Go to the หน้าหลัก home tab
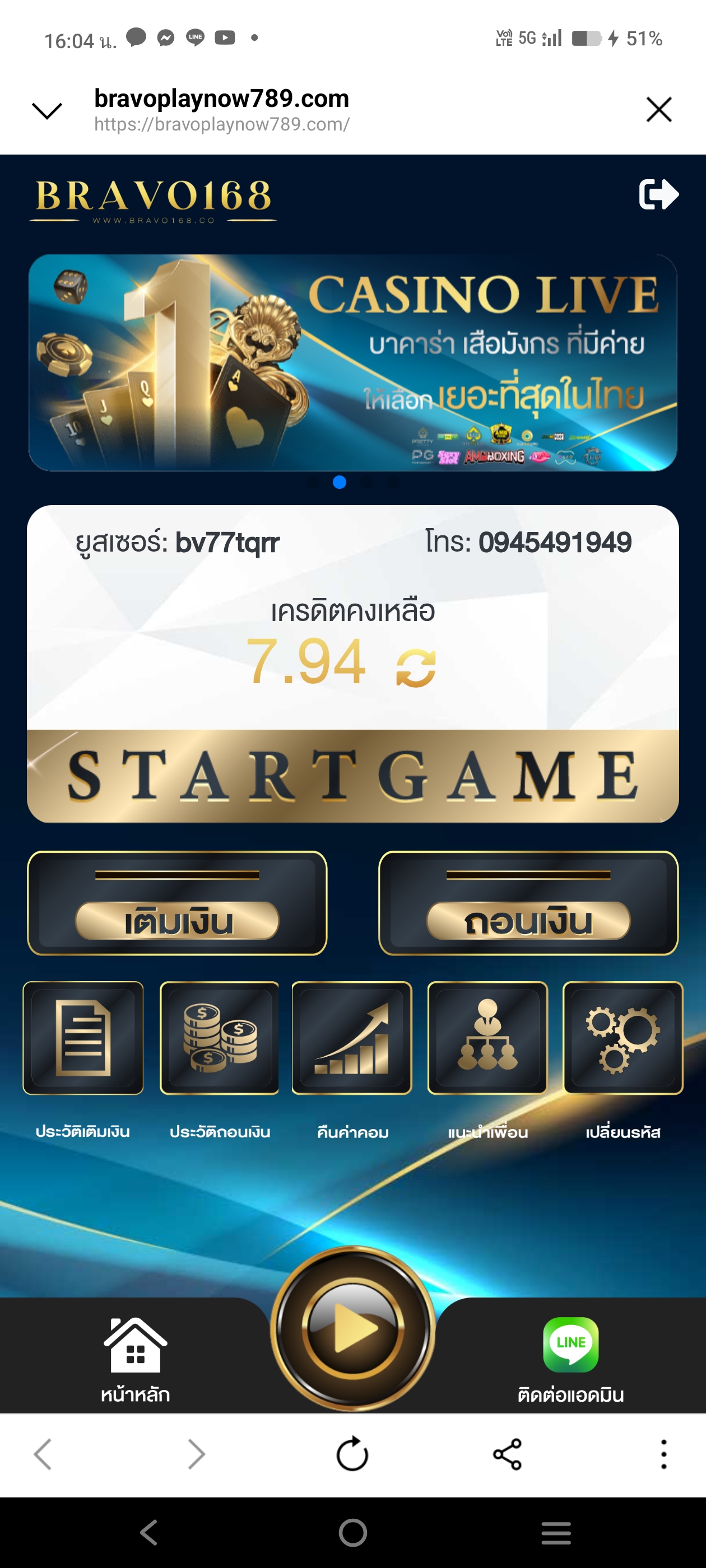The height and width of the screenshot is (1568, 706). coord(135,1359)
